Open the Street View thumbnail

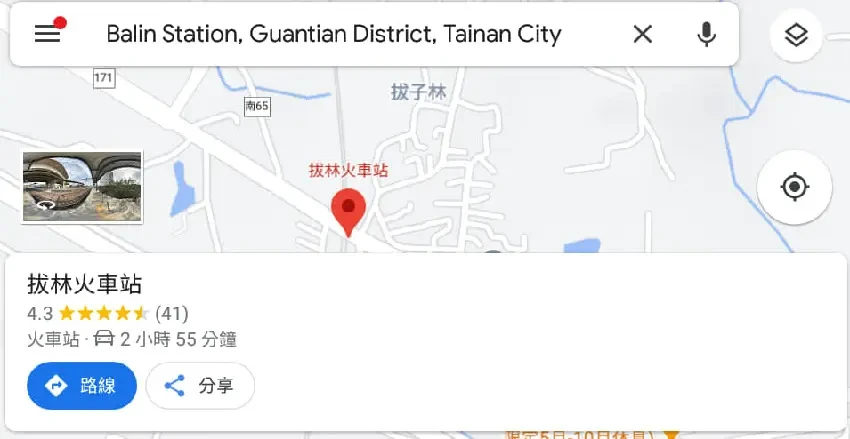pyautogui.click(x=82, y=187)
